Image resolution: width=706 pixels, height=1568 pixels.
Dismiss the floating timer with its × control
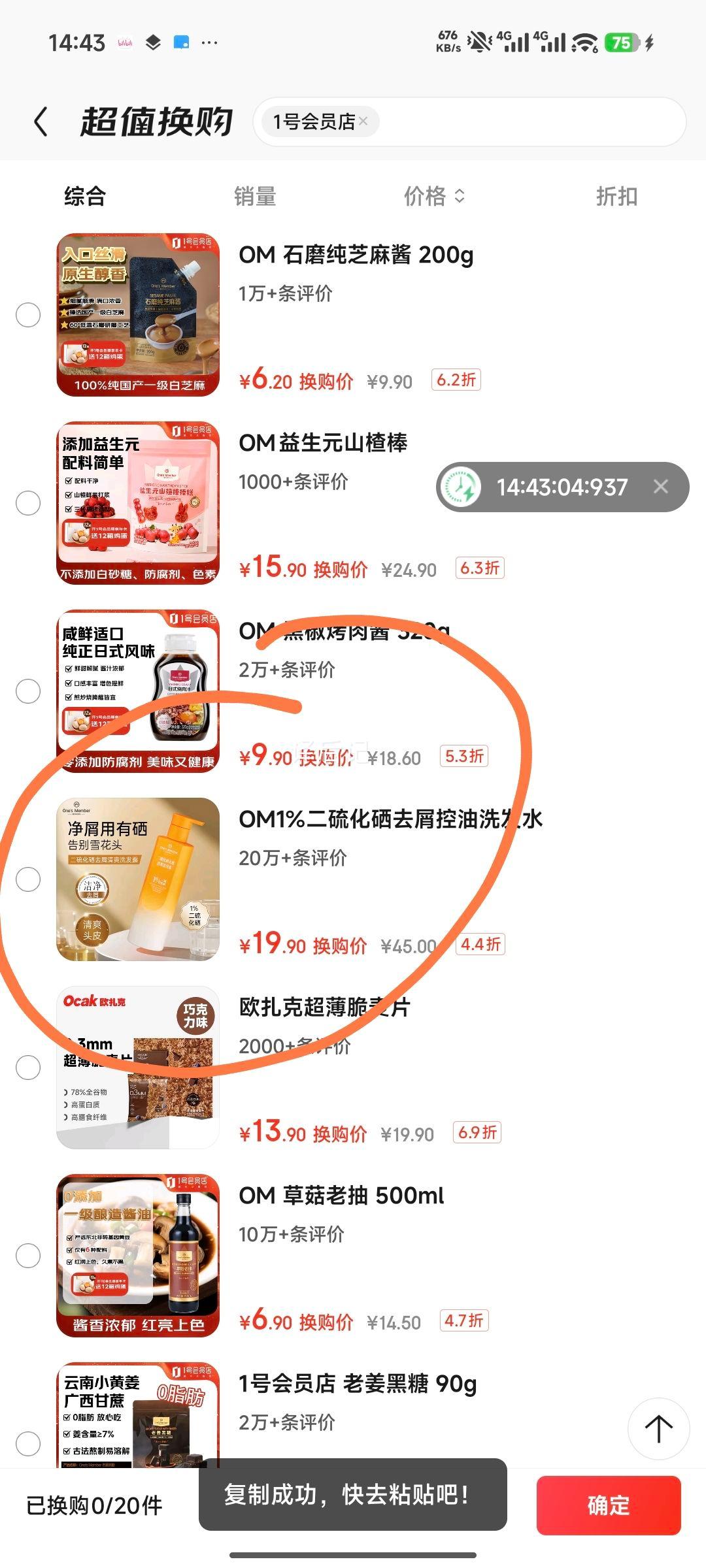coord(662,487)
